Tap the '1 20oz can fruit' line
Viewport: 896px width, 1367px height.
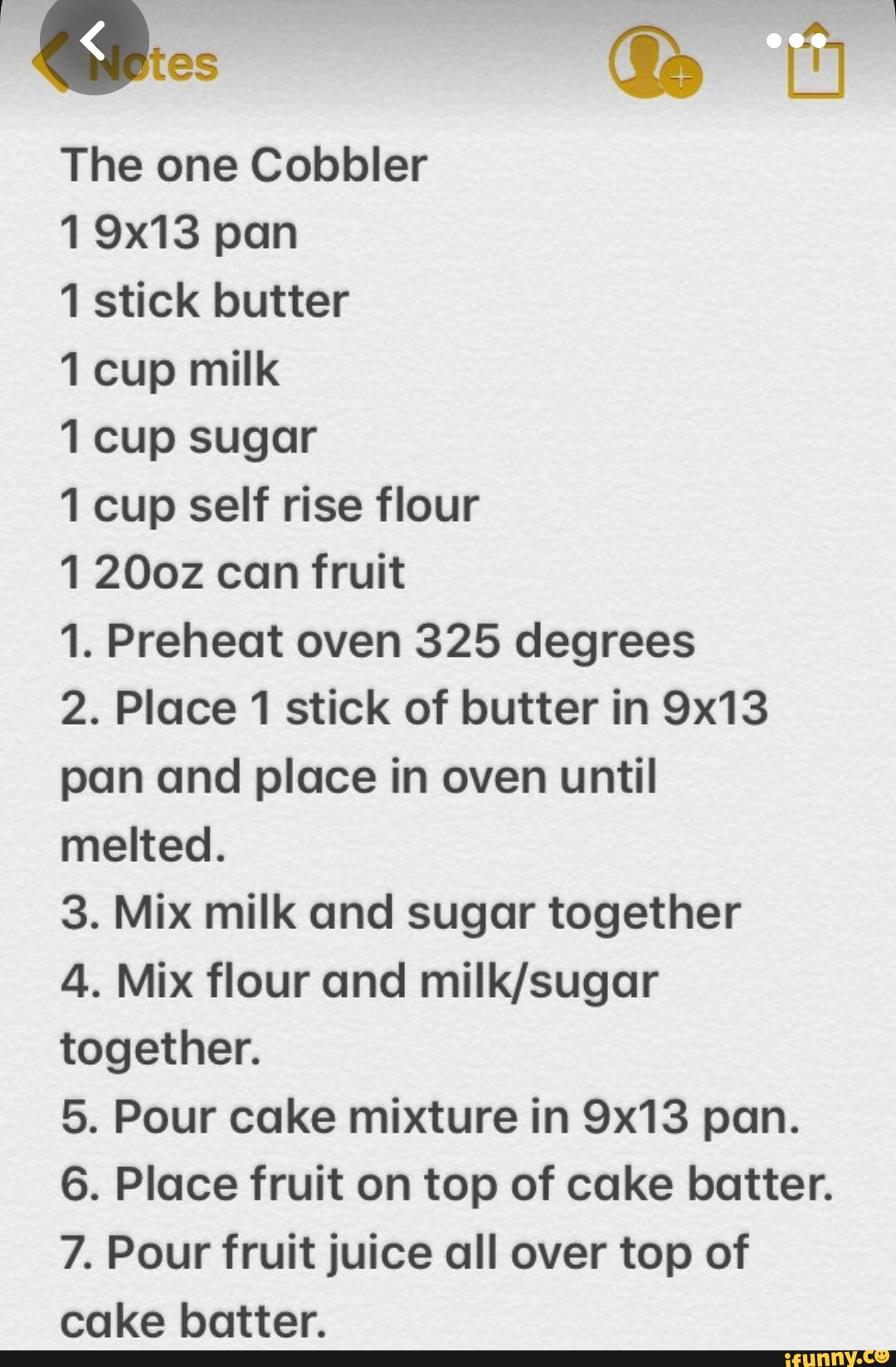232,571
